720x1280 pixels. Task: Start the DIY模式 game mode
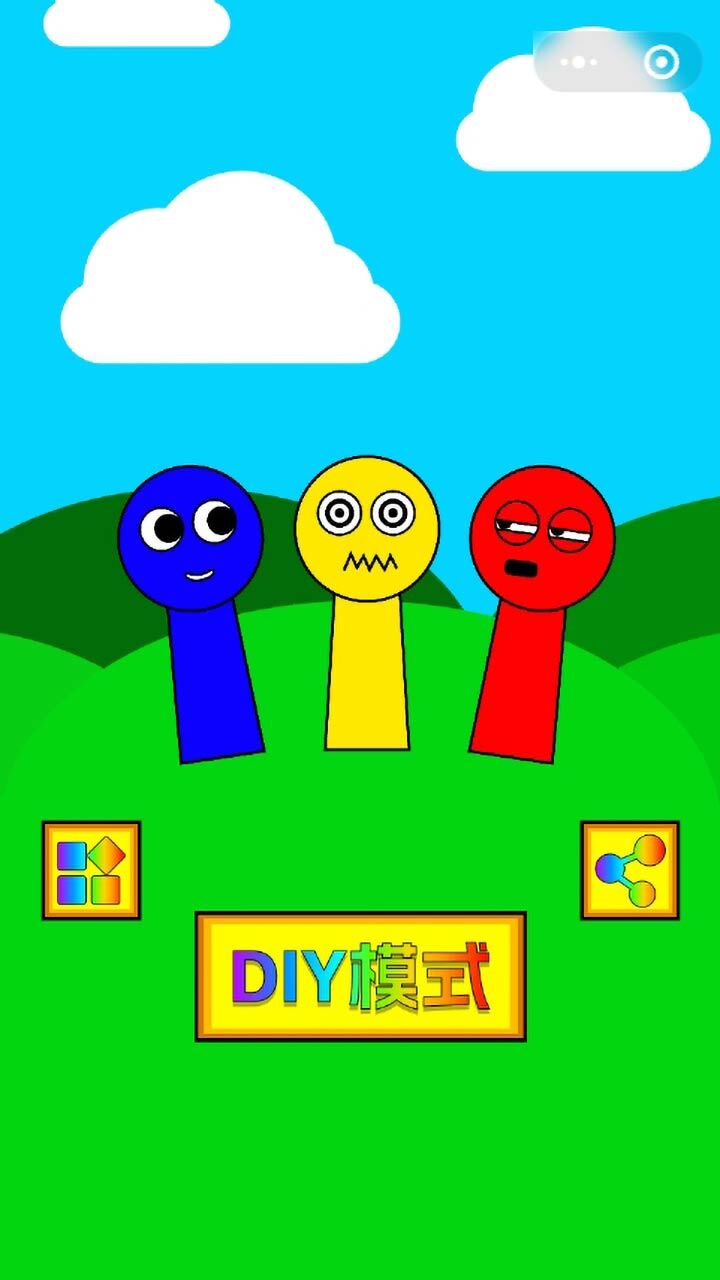point(360,976)
